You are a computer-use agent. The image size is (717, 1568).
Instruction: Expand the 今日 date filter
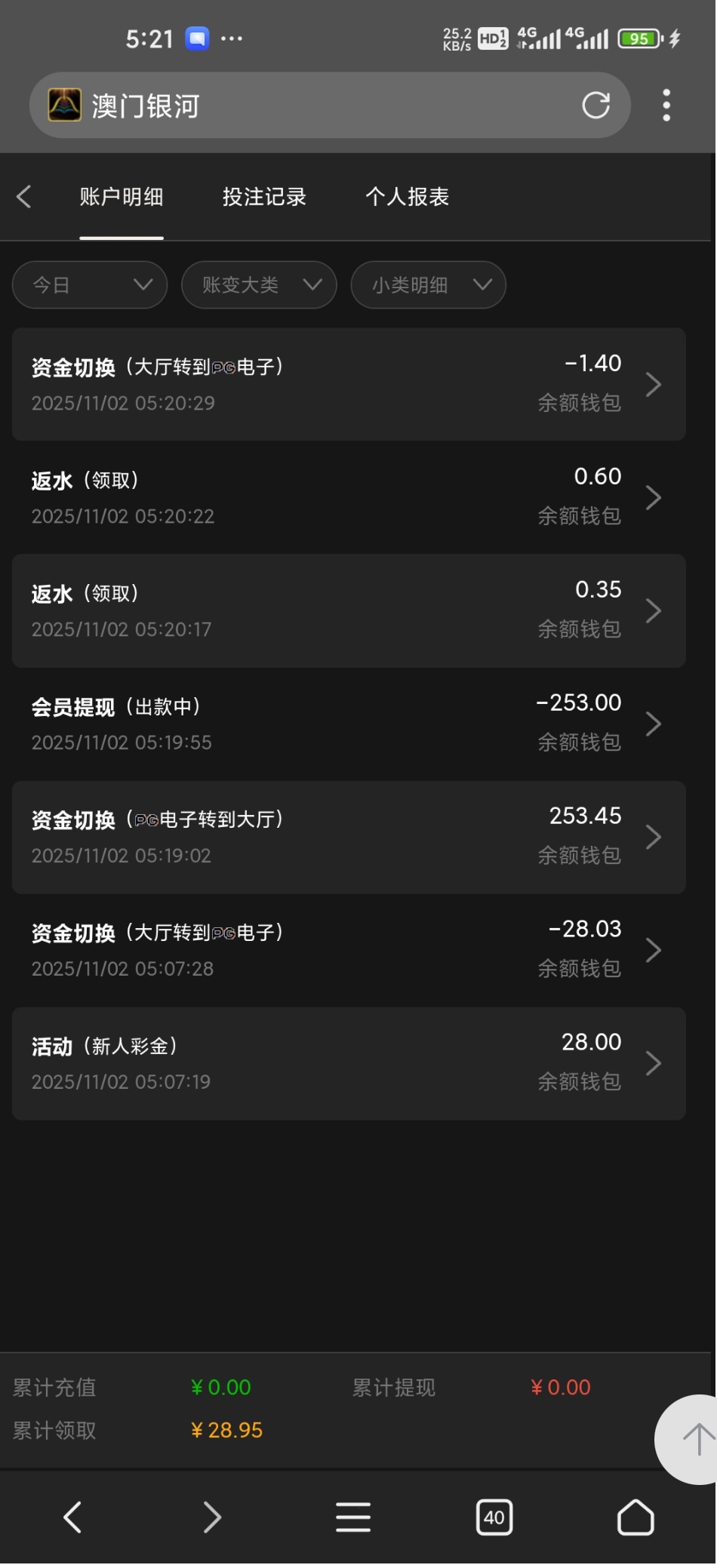[90, 285]
